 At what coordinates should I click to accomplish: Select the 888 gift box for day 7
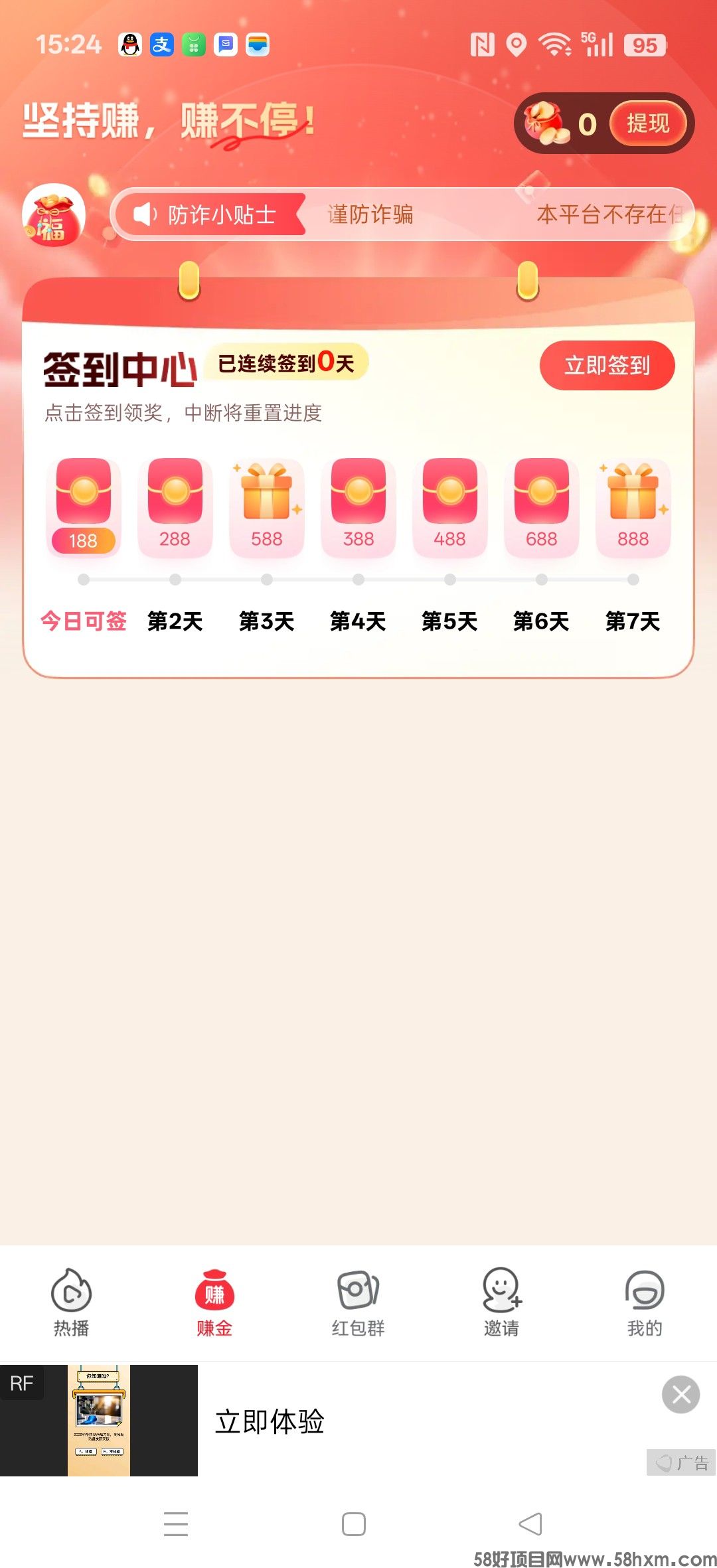[x=632, y=501]
